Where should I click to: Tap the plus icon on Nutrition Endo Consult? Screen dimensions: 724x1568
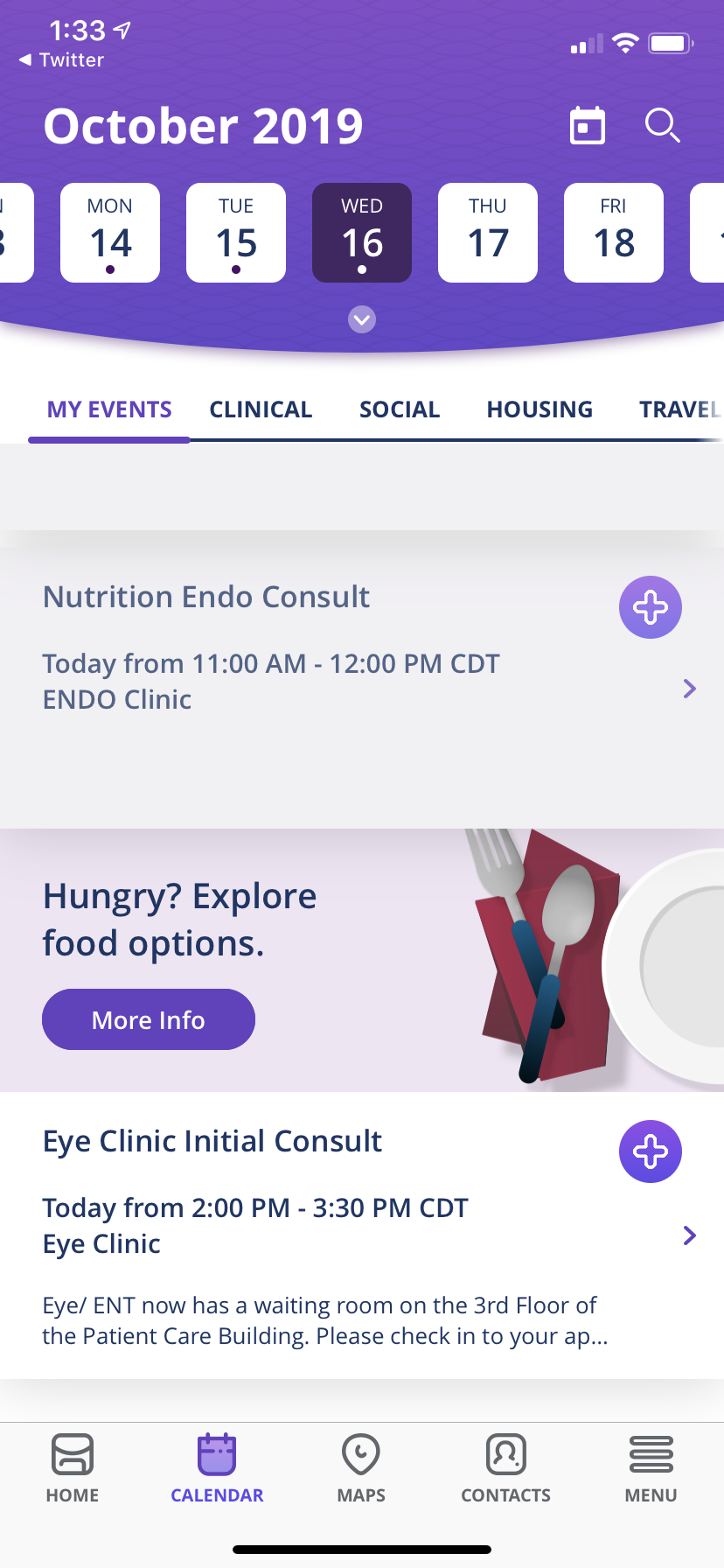[651, 607]
